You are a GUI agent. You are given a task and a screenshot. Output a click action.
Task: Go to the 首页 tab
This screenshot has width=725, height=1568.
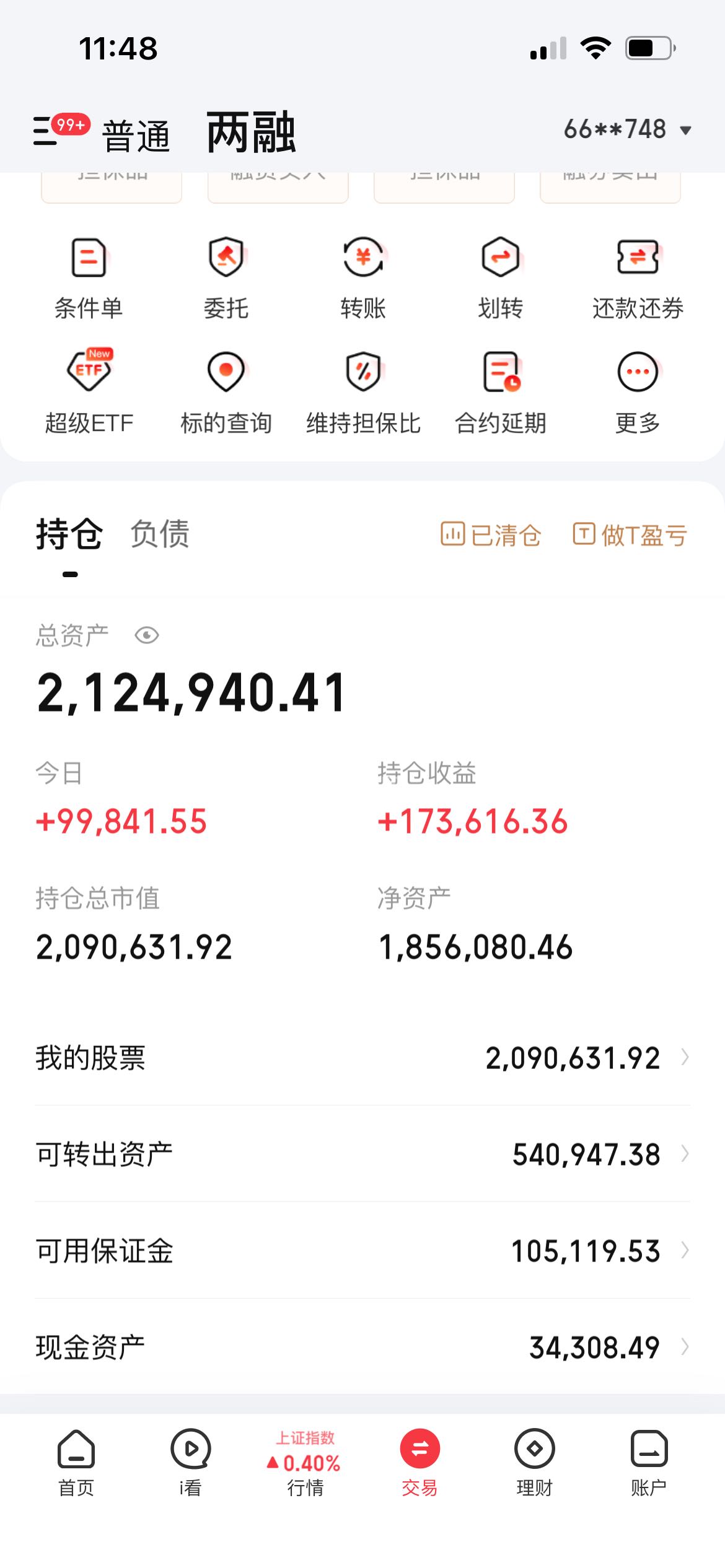click(76, 1463)
